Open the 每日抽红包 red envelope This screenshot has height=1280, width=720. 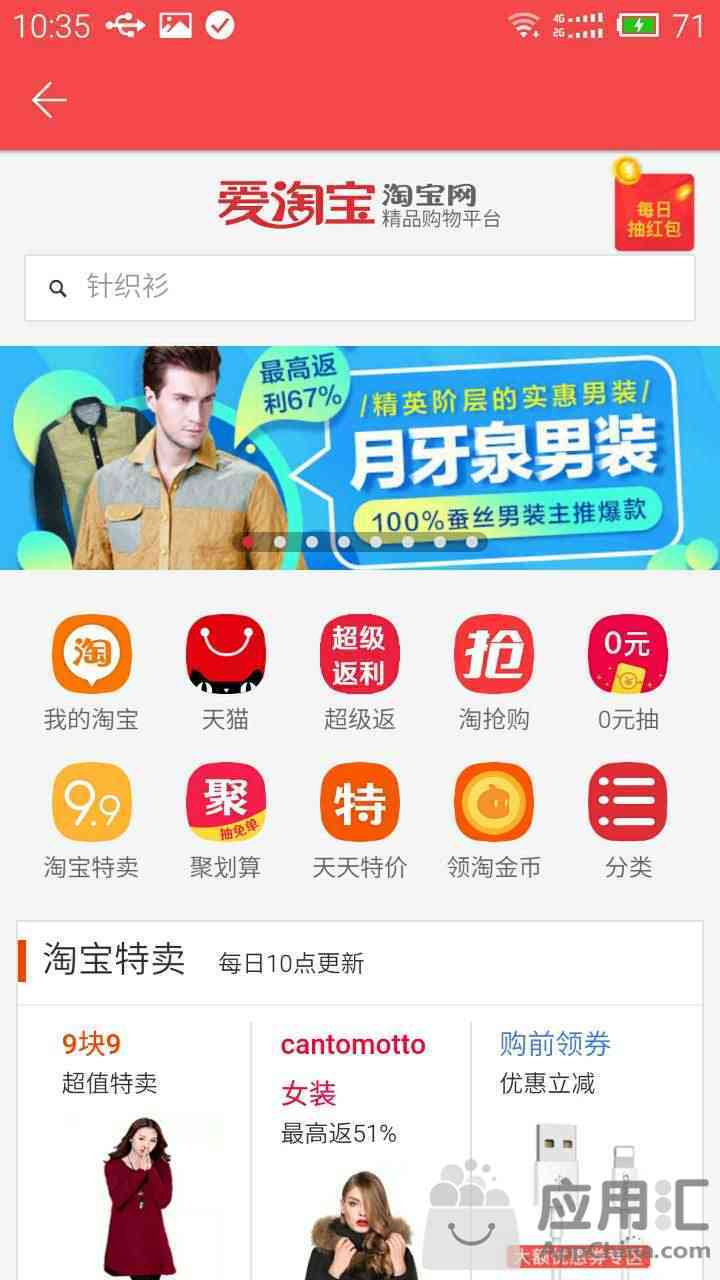point(653,207)
